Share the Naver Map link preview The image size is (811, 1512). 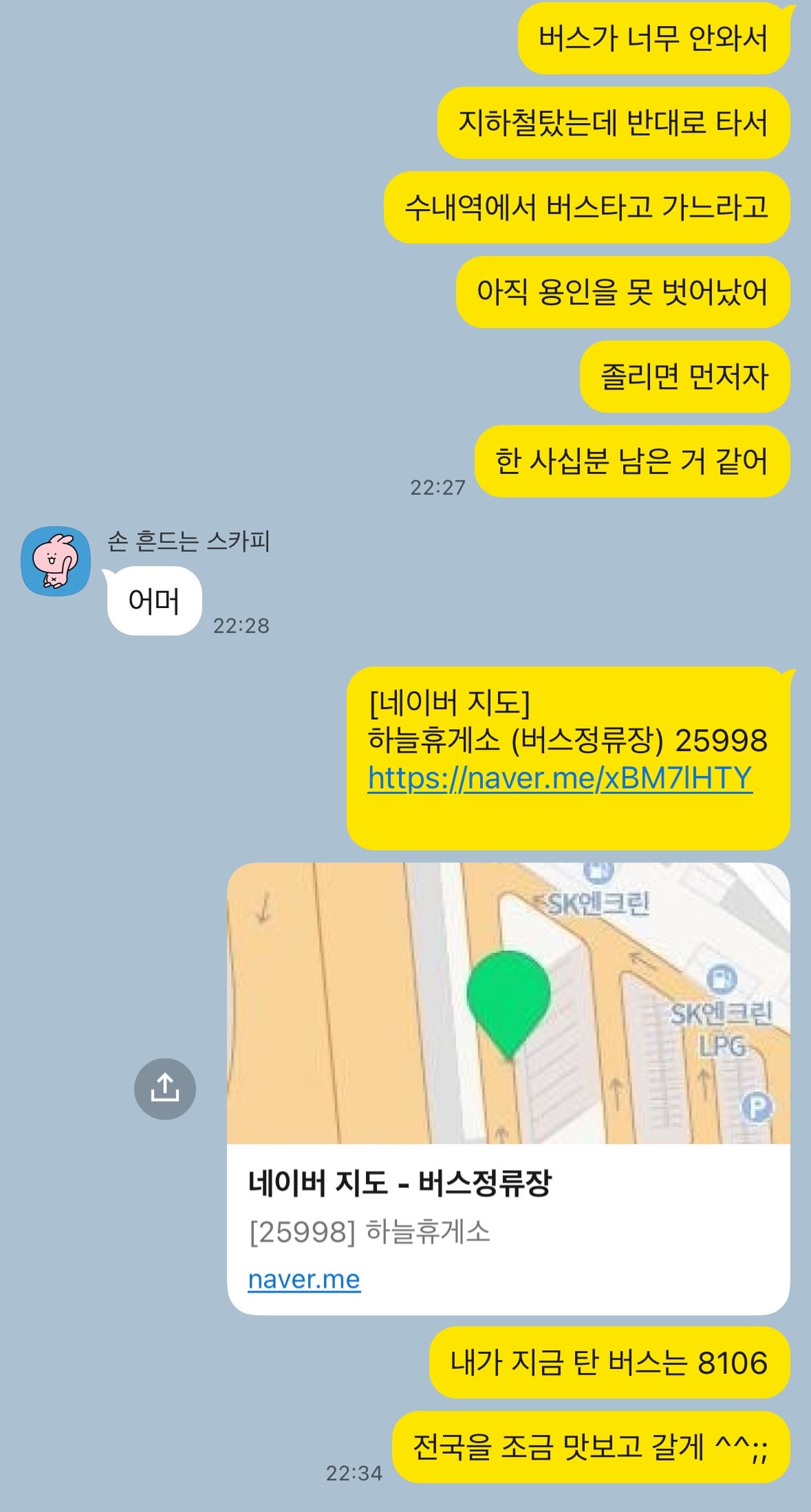coord(165,1089)
